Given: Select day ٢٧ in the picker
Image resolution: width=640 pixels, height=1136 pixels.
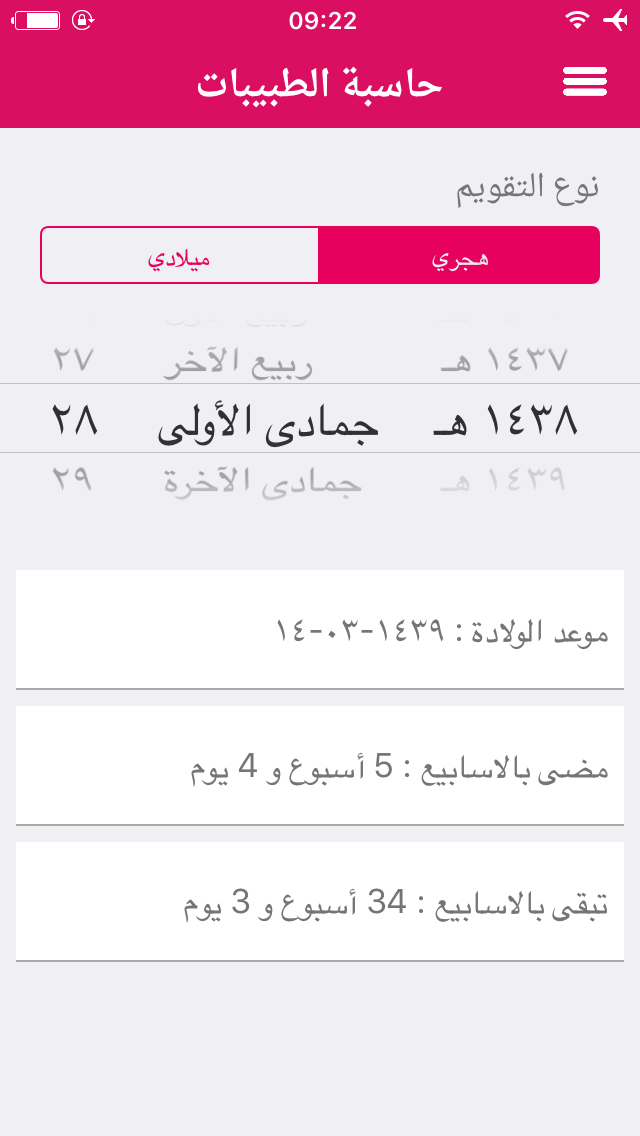Looking at the screenshot, I should (73, 360).
